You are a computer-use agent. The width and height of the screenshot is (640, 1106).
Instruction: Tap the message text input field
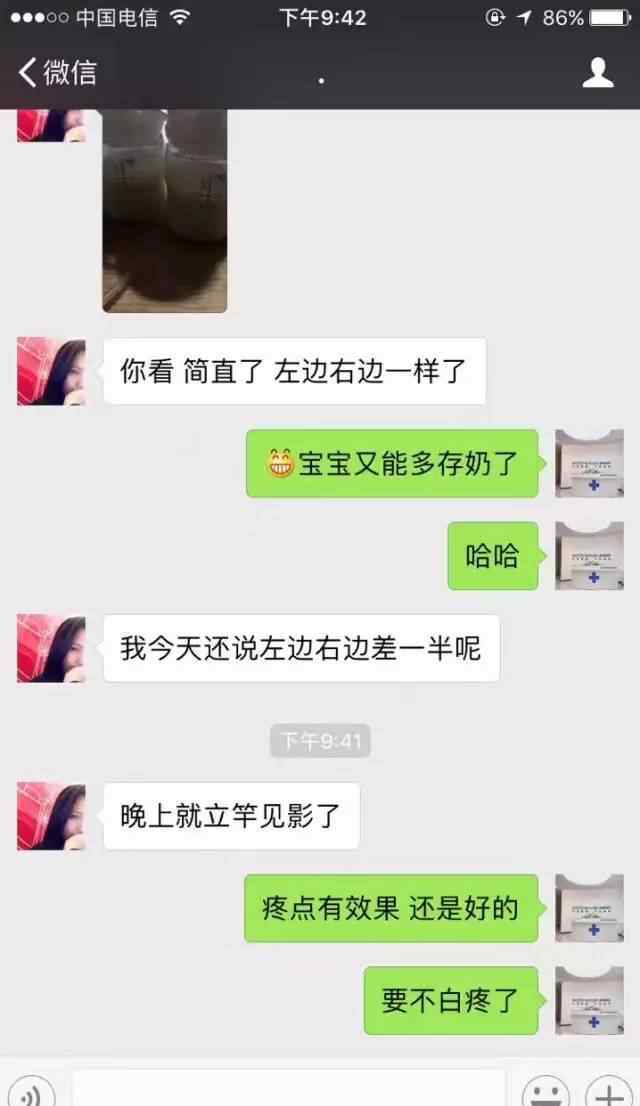point(289,1089)
